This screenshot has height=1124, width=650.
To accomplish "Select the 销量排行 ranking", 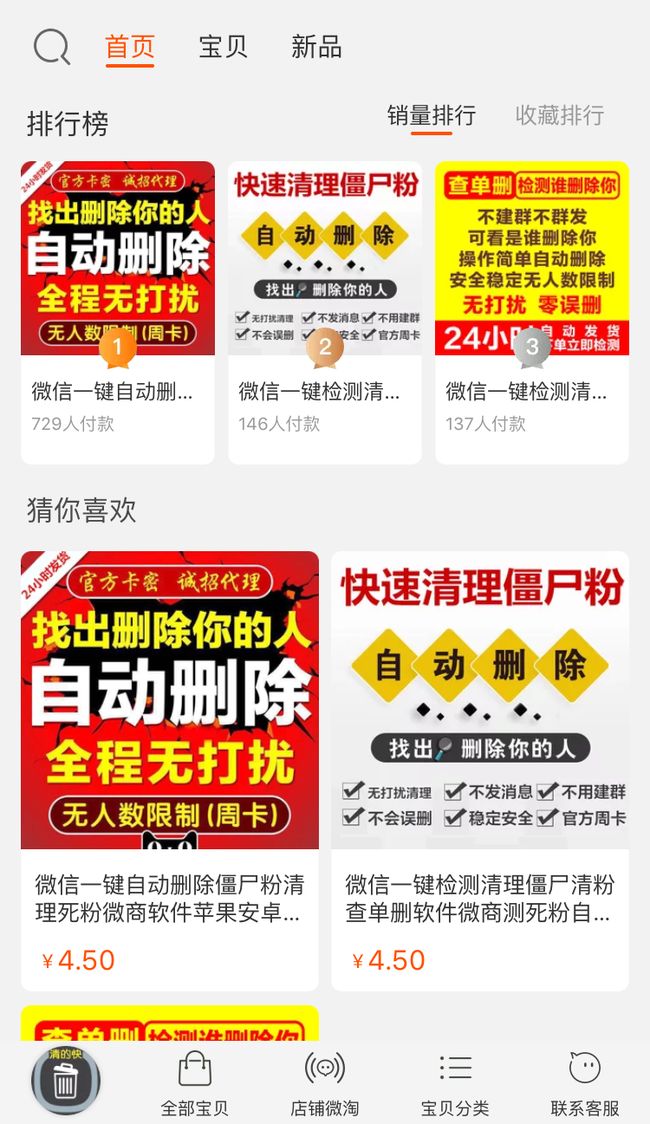I will pyautogui.click(x=431, y=116).
